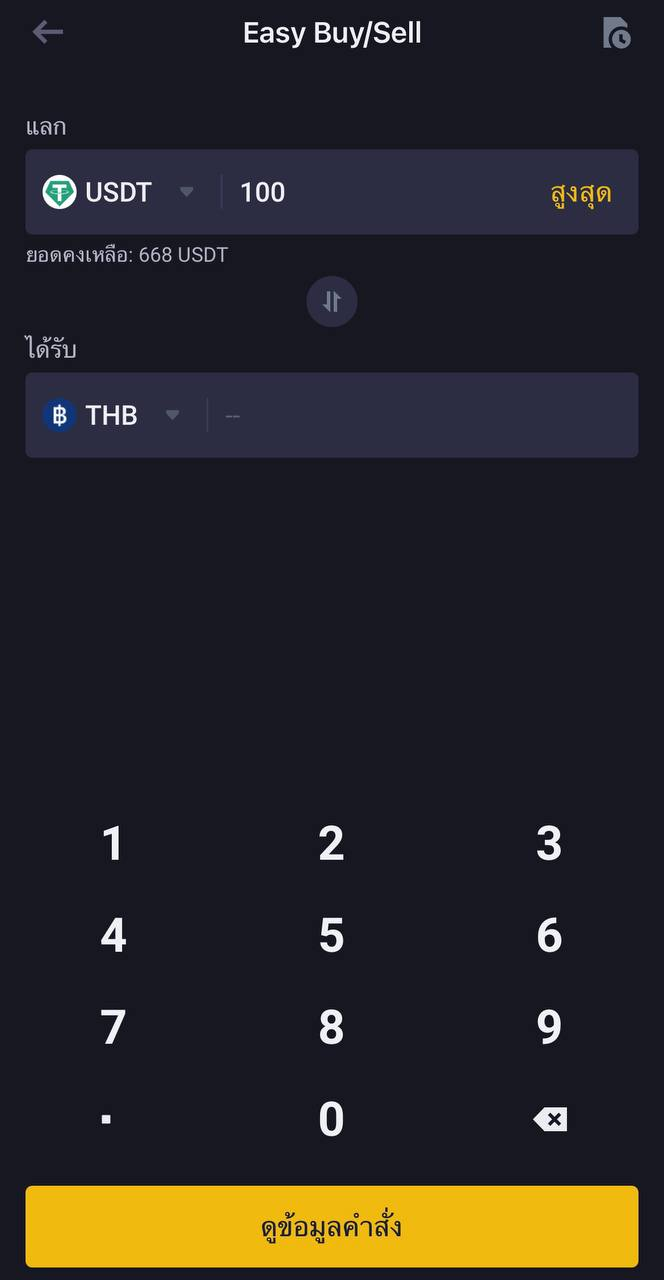Viewport: 664px width, 1280px height.
Task: Enter digit 5 on the keypad
Action: click(331, 936)
